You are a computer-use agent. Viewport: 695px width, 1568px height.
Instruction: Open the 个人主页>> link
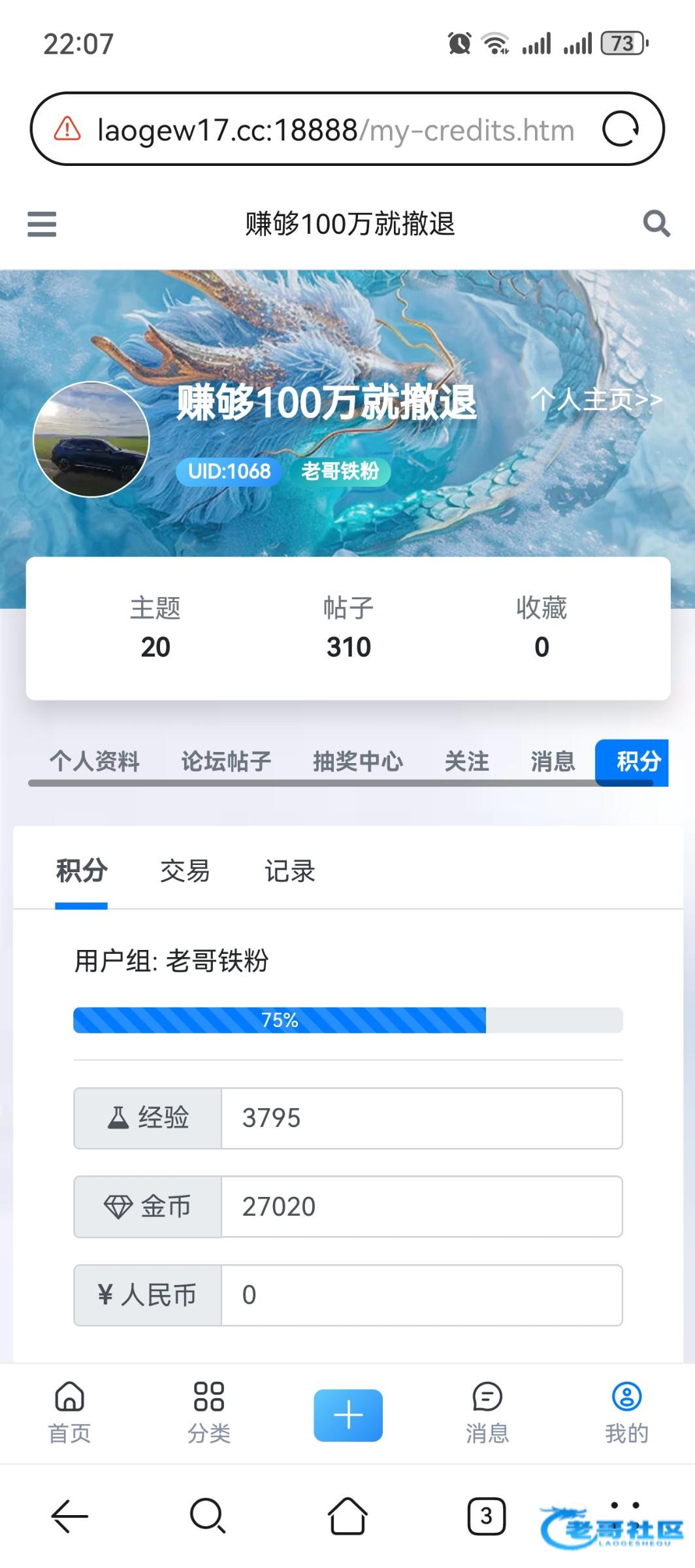pos(596,399)
